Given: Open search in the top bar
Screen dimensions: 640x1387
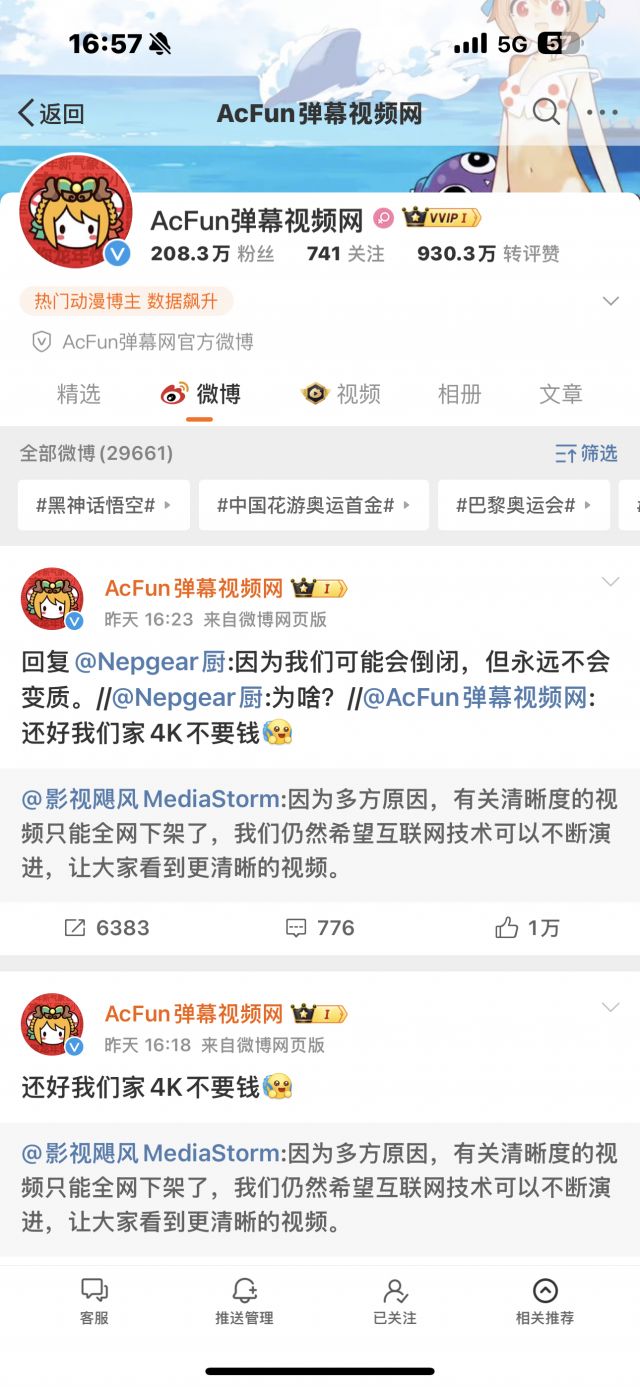Looking at the screenshot, I should click(x=546, y=111).
